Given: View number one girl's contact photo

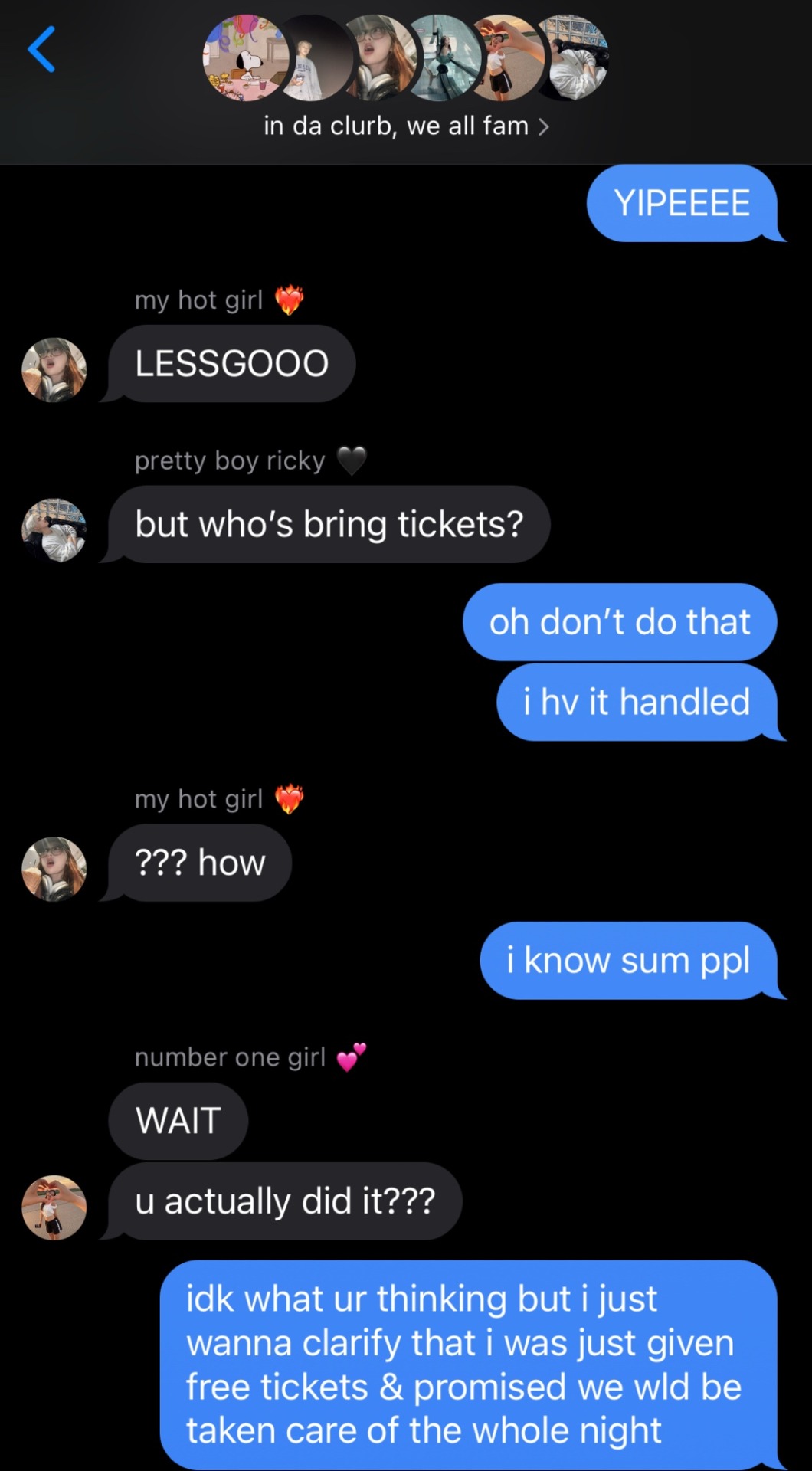Looking at the screenshot, I should (54, 1207).
